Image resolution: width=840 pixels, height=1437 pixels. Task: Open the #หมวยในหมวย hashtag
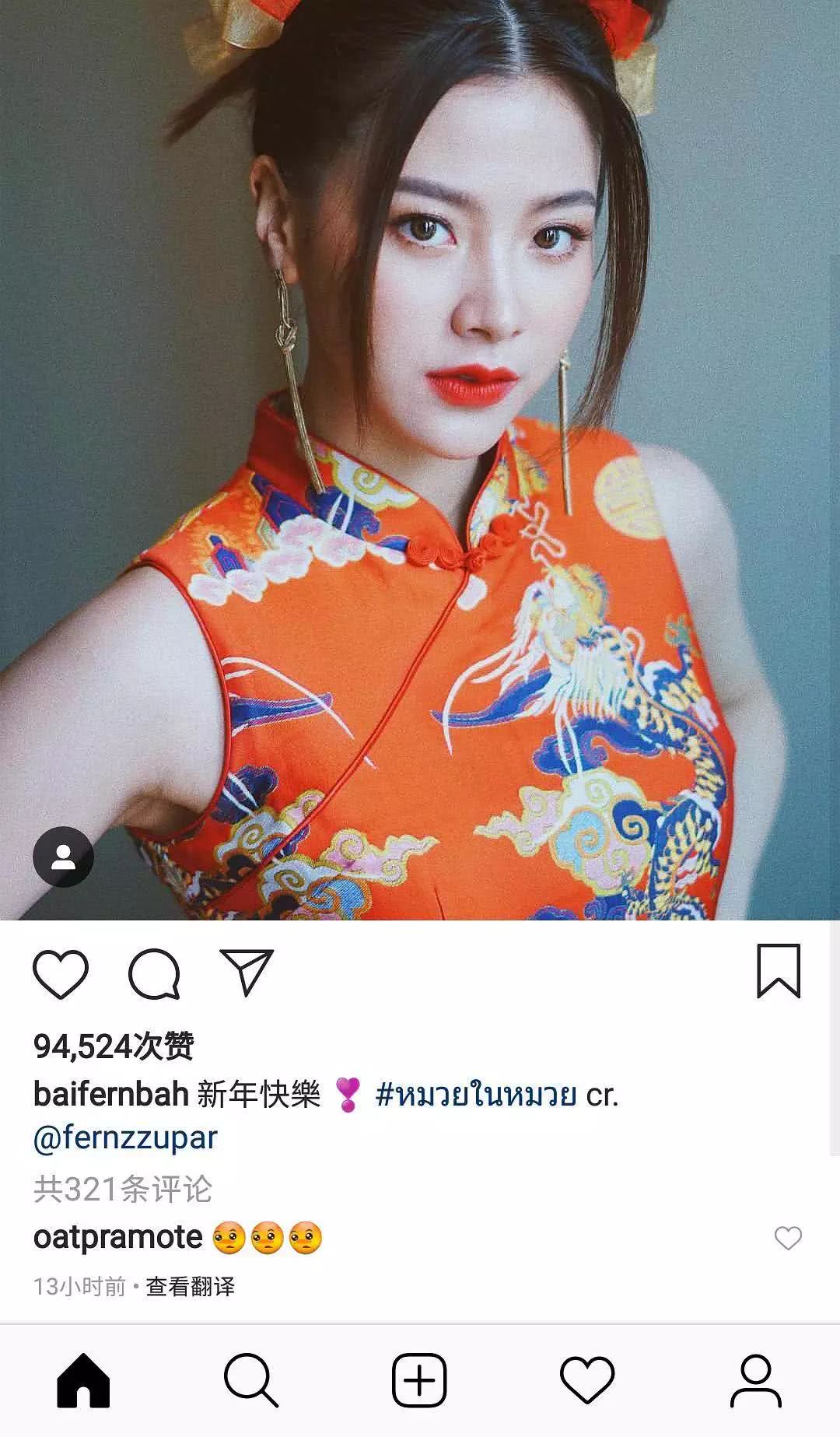(x=475, y=1095)
